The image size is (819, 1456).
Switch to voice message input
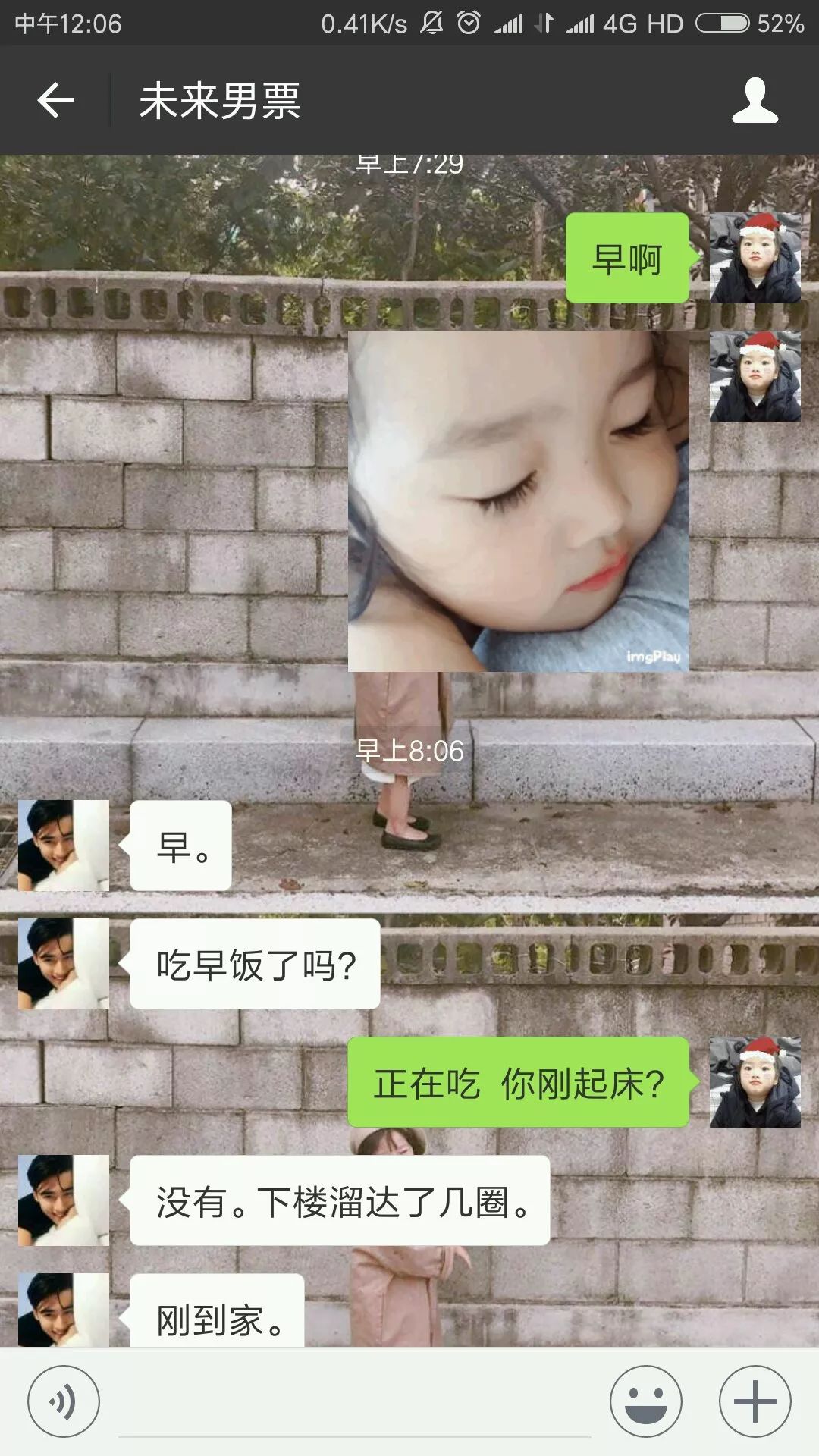coord(64,1401)
